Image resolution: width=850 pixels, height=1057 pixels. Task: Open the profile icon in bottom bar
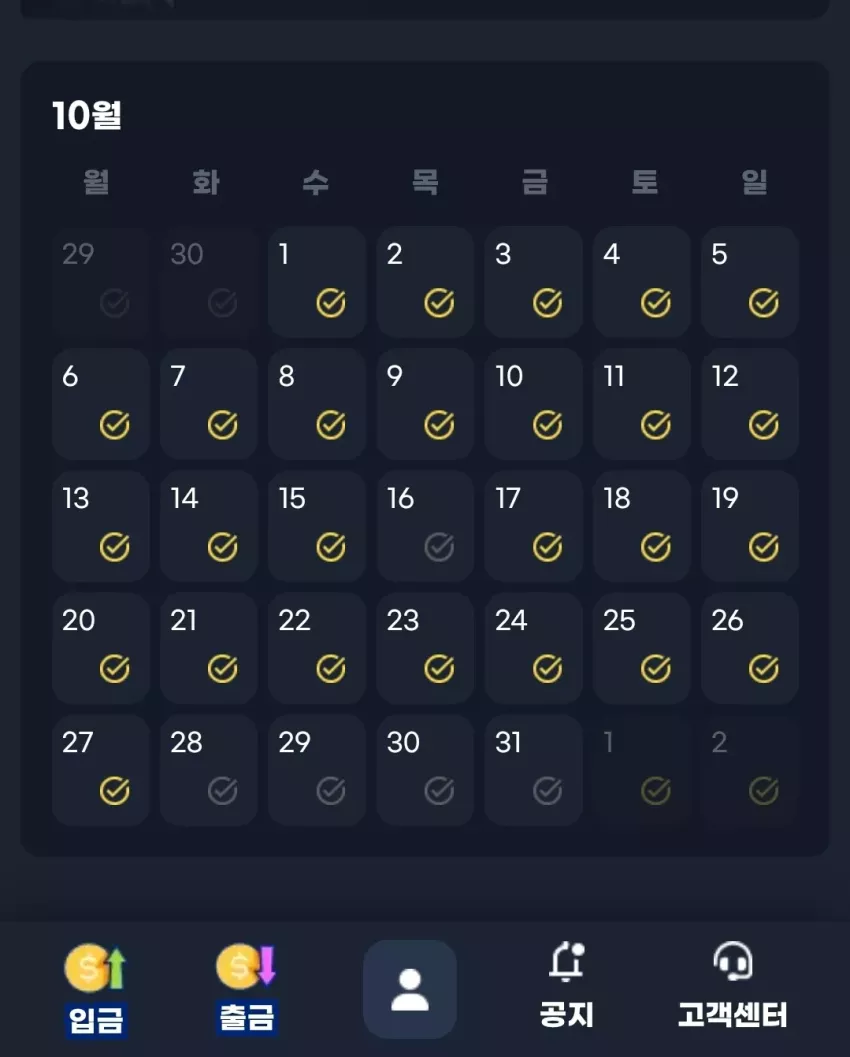410,989
